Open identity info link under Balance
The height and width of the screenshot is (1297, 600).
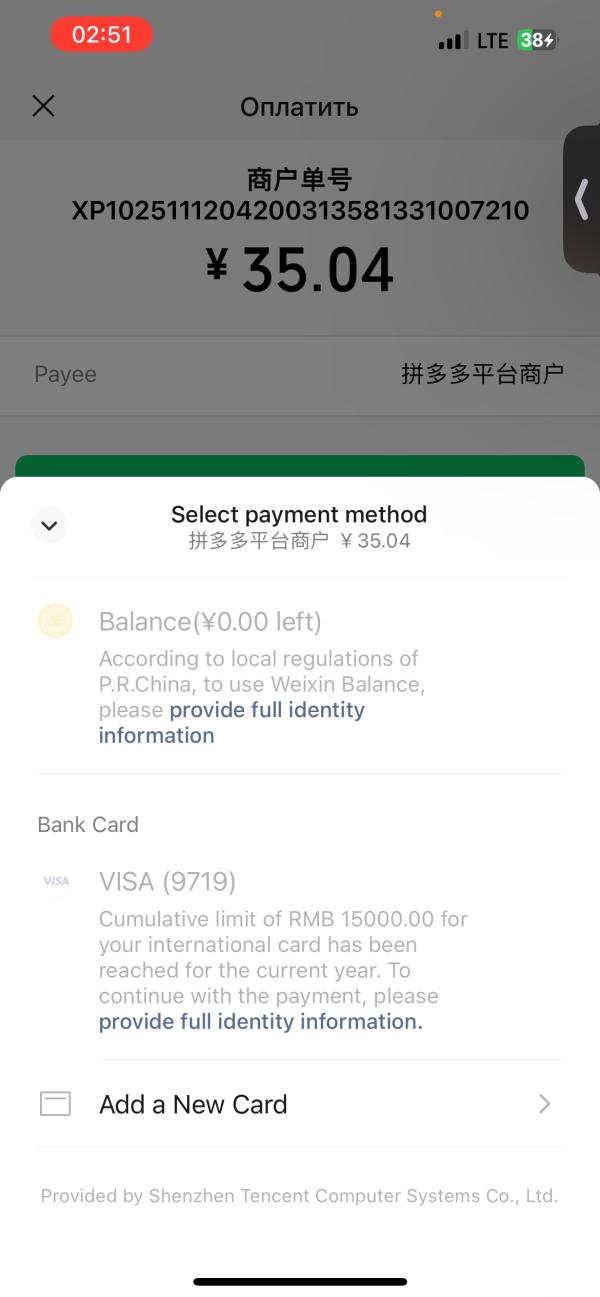tap(232, 723)
